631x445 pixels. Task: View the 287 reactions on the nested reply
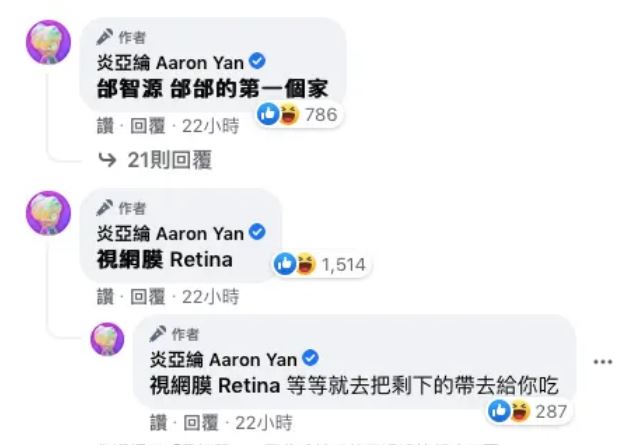[x=528, y=411]
